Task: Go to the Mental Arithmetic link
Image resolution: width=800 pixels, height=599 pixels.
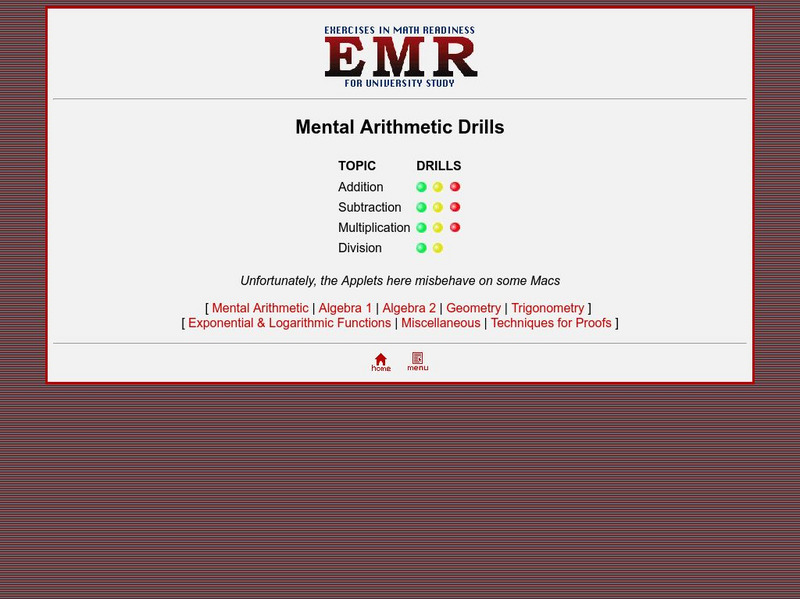Action: [x=260, y=308]
